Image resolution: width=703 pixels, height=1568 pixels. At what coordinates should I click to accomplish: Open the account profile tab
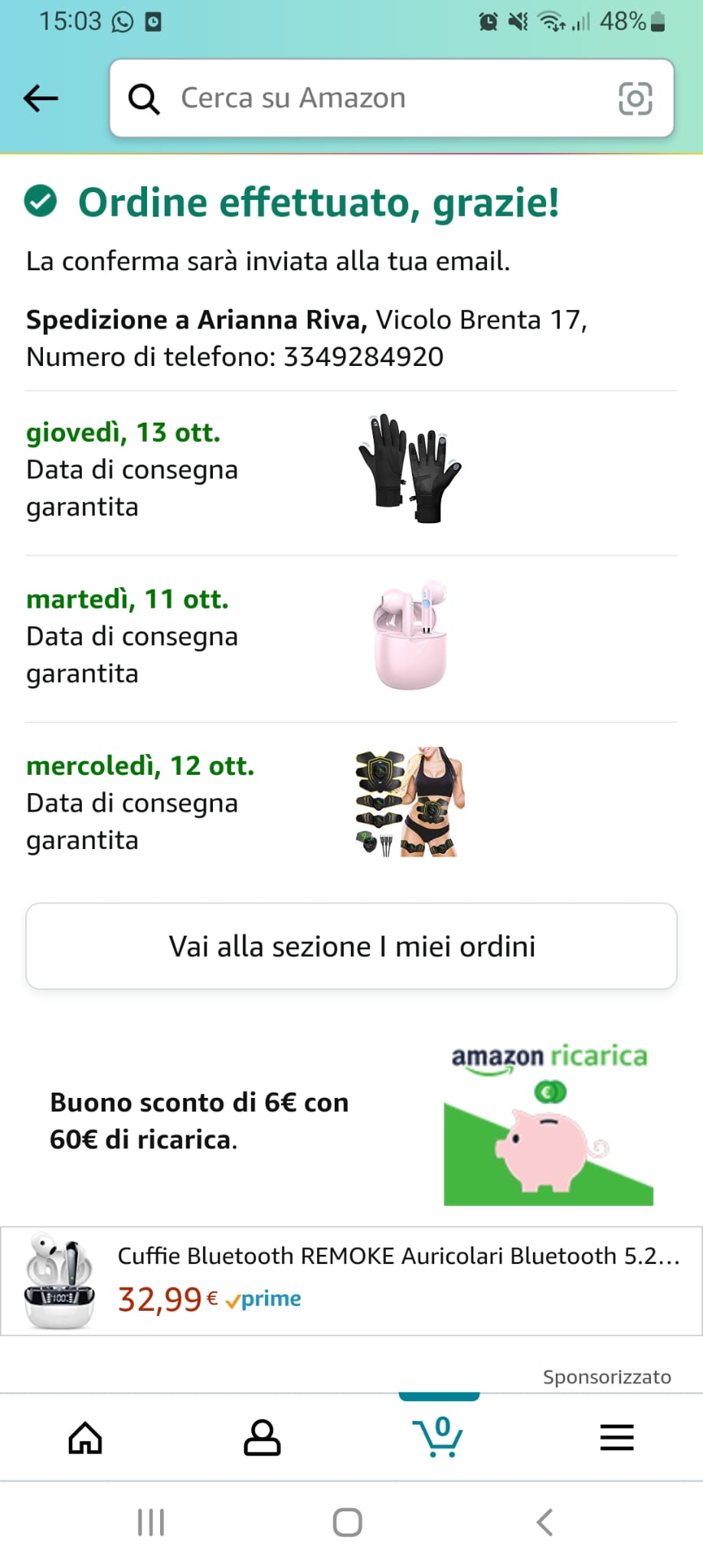262,1437
